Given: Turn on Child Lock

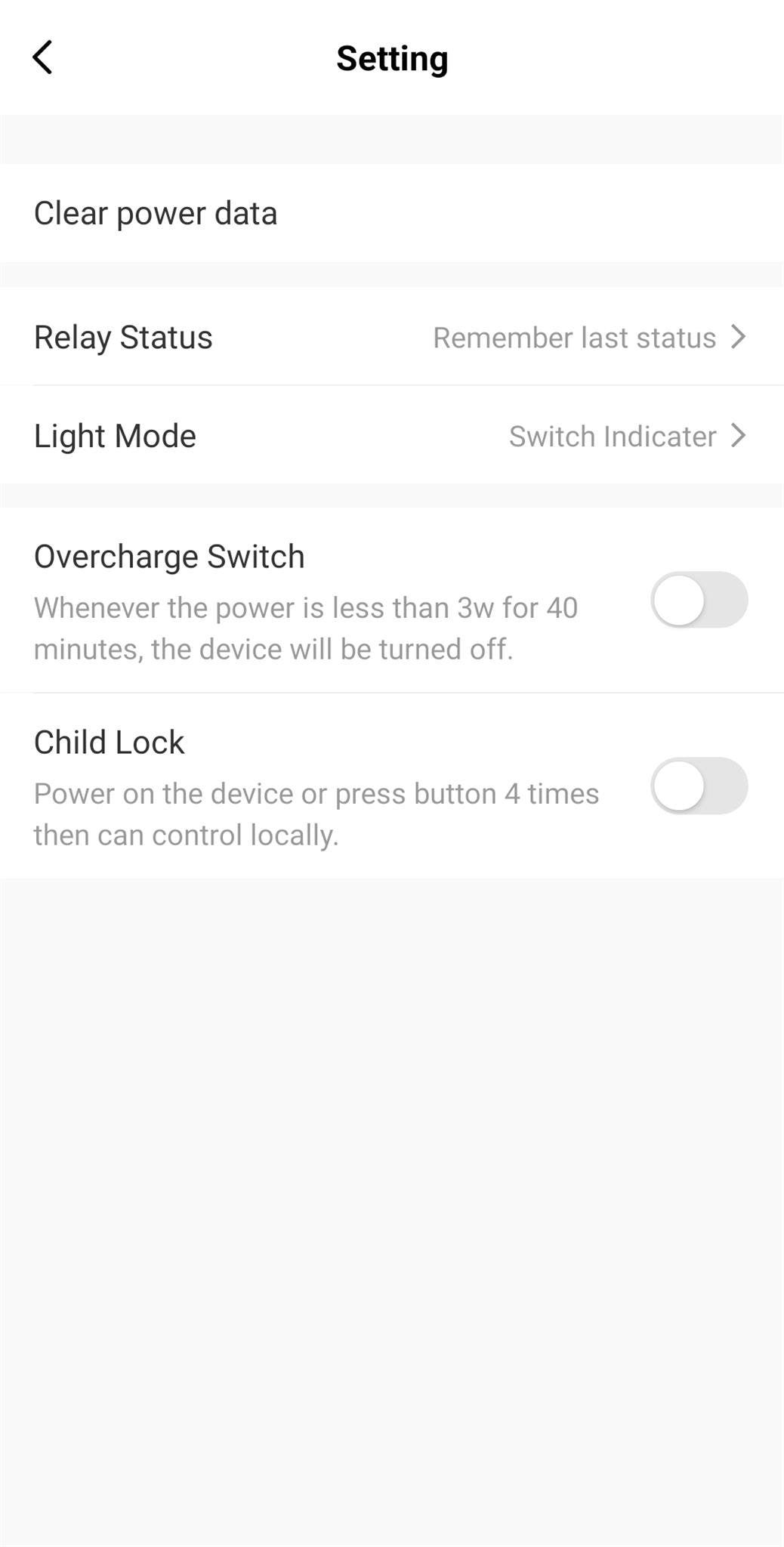Looking at the screenshot, I should (699, 786).
